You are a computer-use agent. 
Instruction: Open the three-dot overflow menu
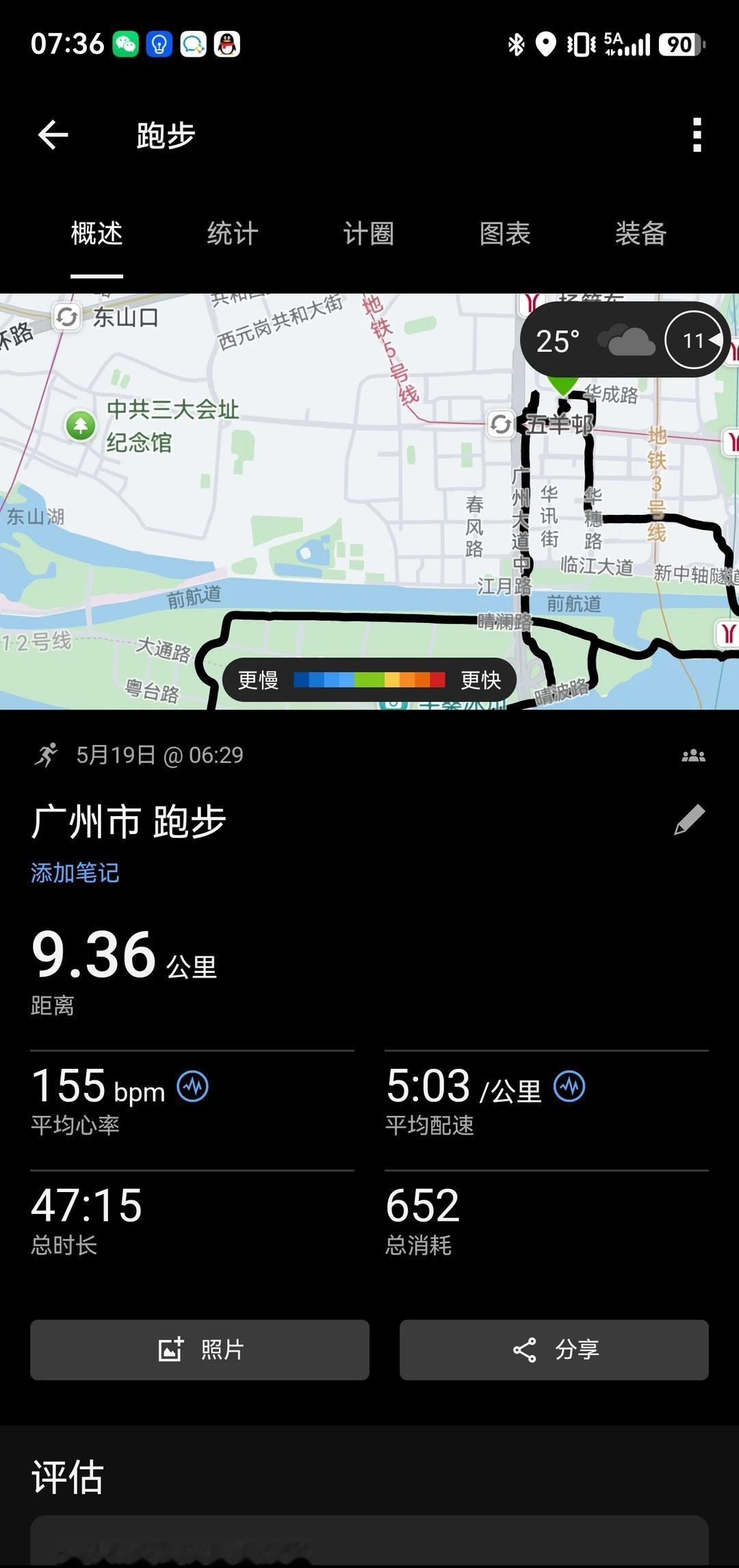(697, 135)
